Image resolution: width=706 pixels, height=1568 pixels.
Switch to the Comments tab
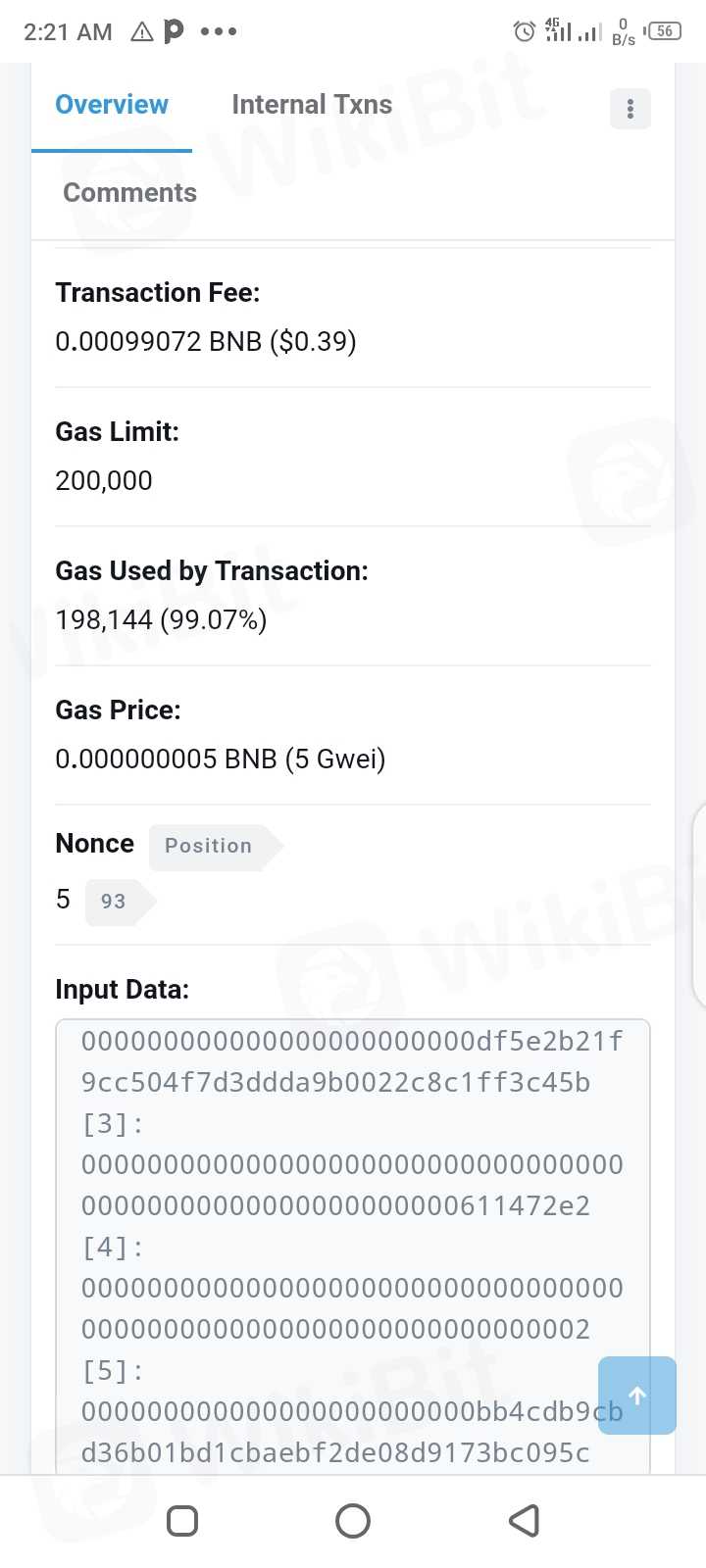[x=129, y=192]
